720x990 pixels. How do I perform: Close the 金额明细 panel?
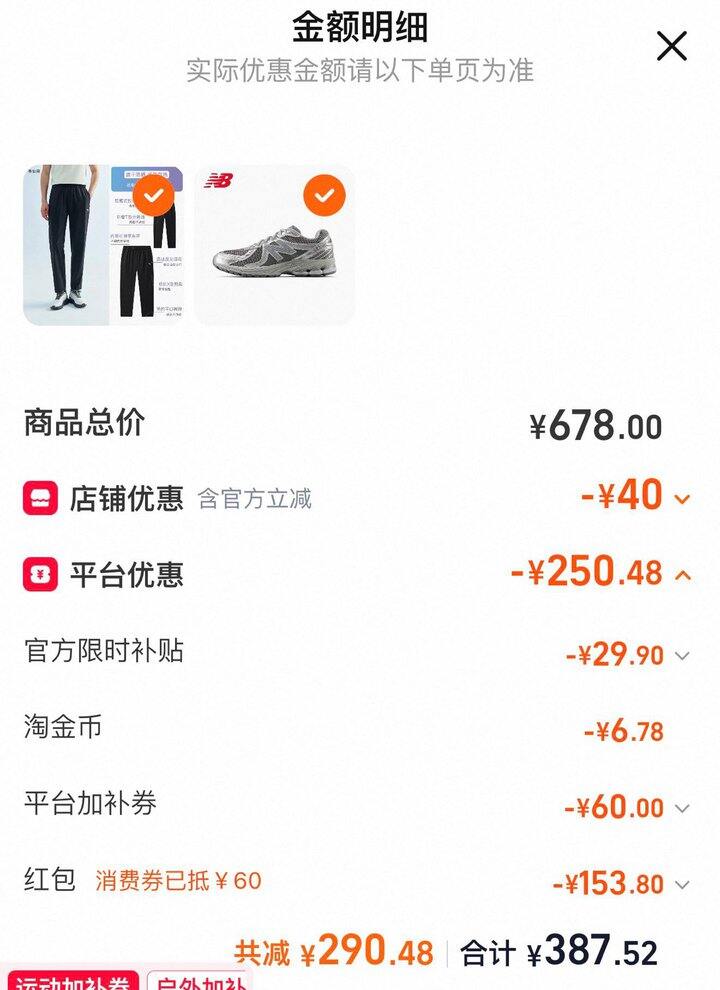coord(671,46)
